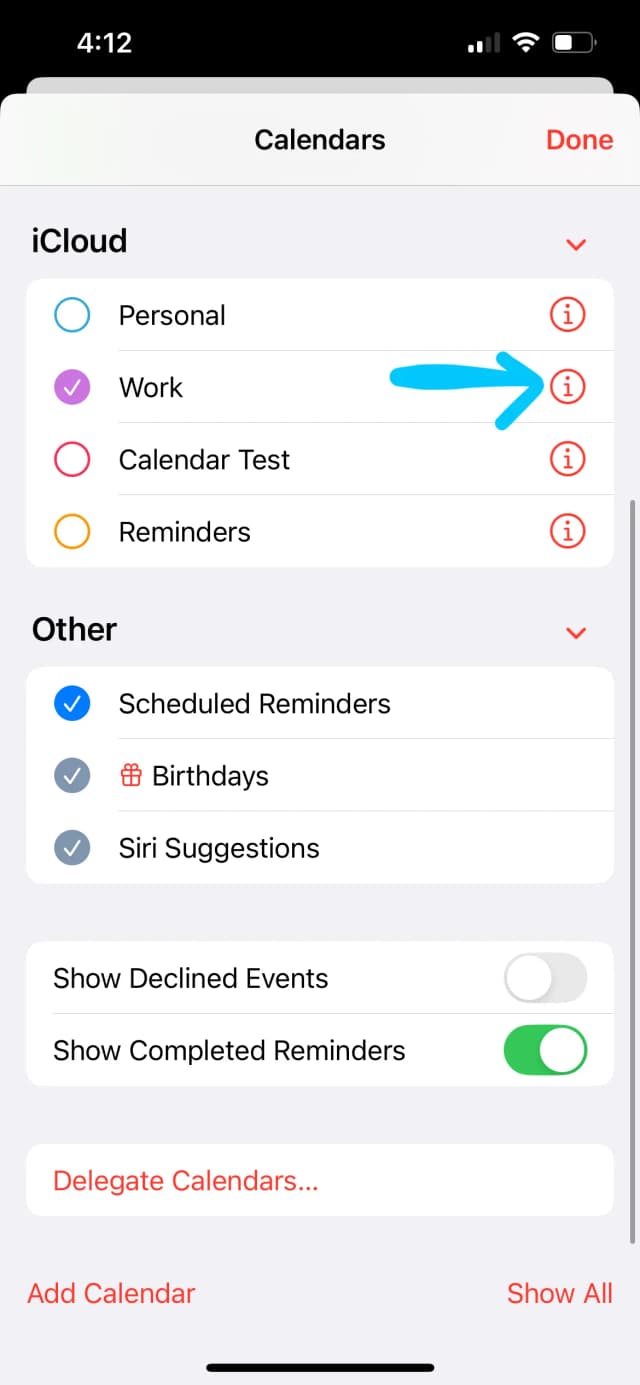
Task: Turn off Show Completed Reminders
Action: point(545,1050)
